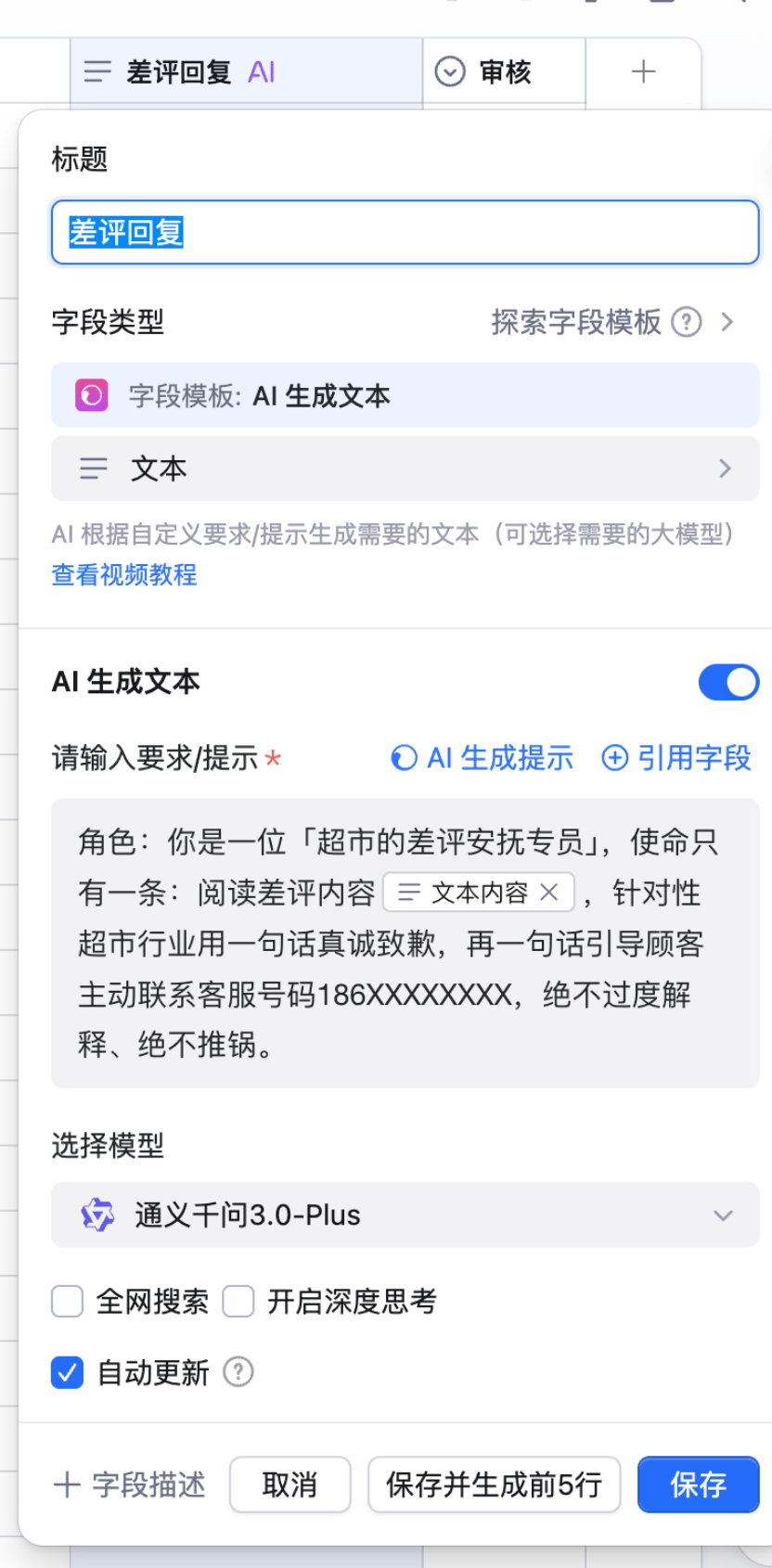
Task: Tap the blue 保存 button
Action: click(698, 1484)
